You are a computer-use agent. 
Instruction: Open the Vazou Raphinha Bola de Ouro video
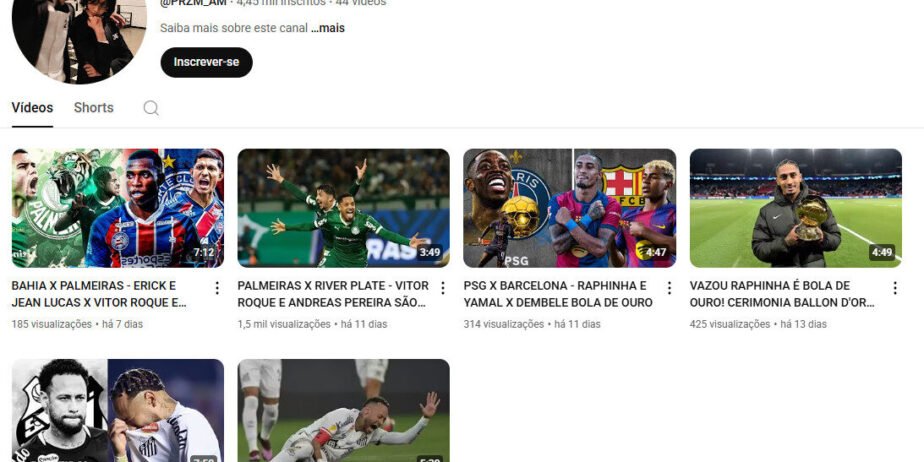[x=795, y=208]
